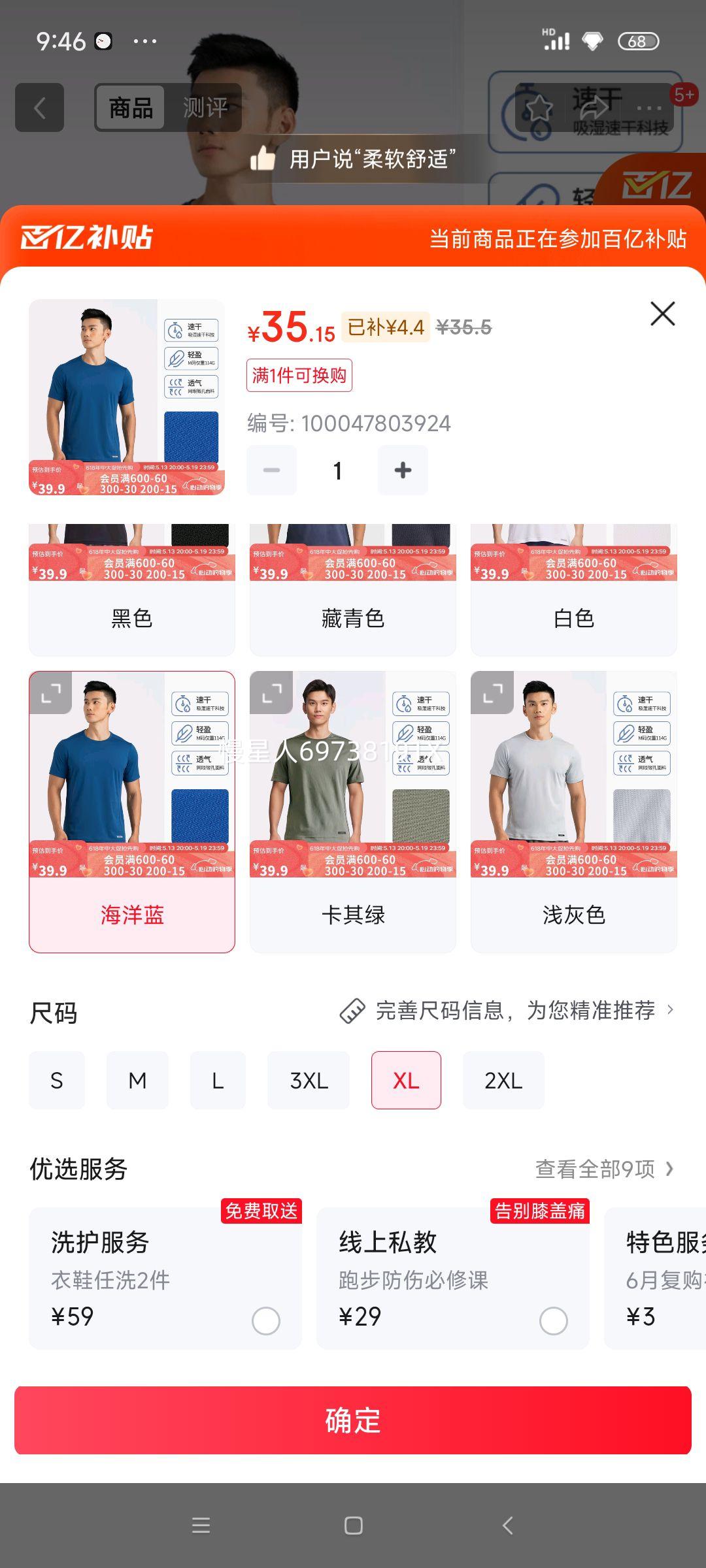Add the 线上私教 ¥29 service

(553, 1321)
